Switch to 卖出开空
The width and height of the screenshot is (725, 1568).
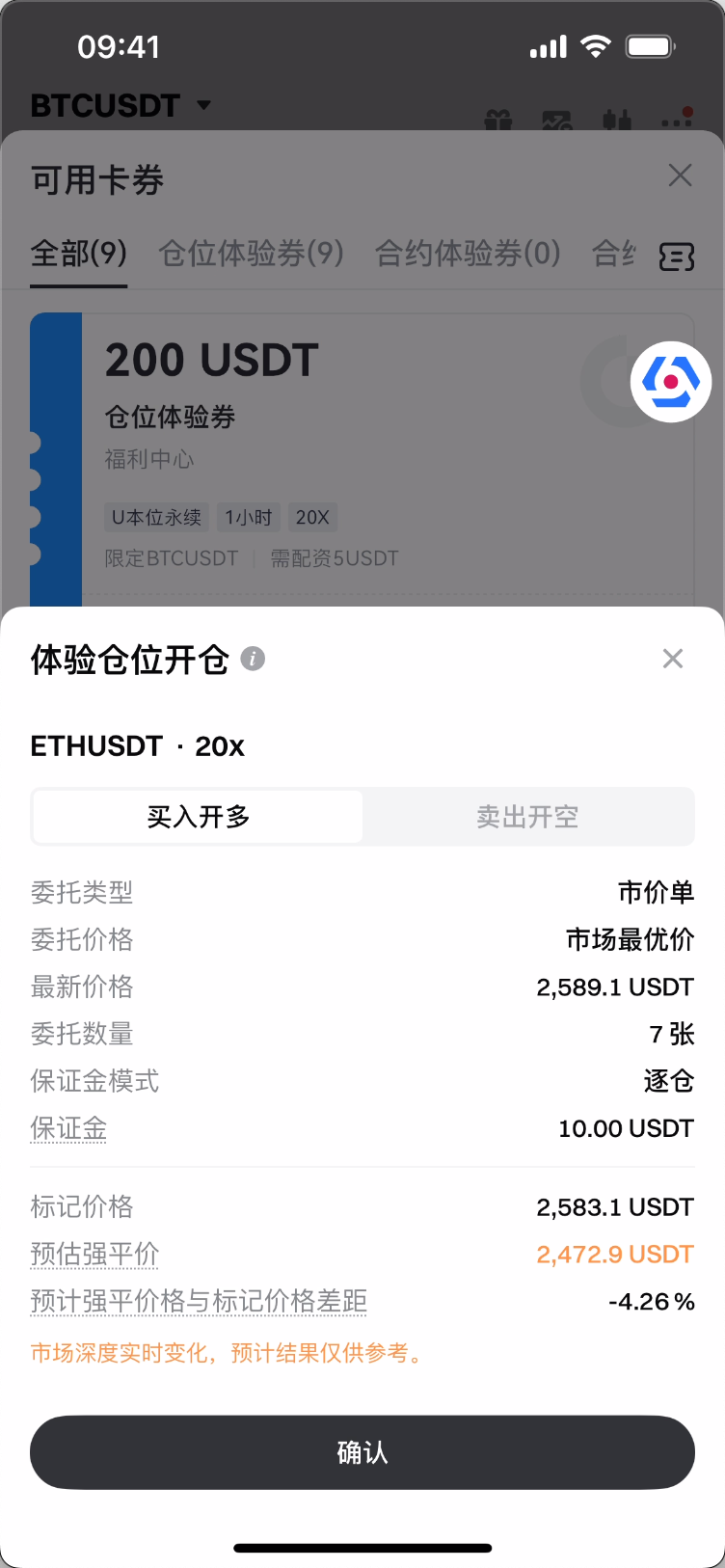527,817
